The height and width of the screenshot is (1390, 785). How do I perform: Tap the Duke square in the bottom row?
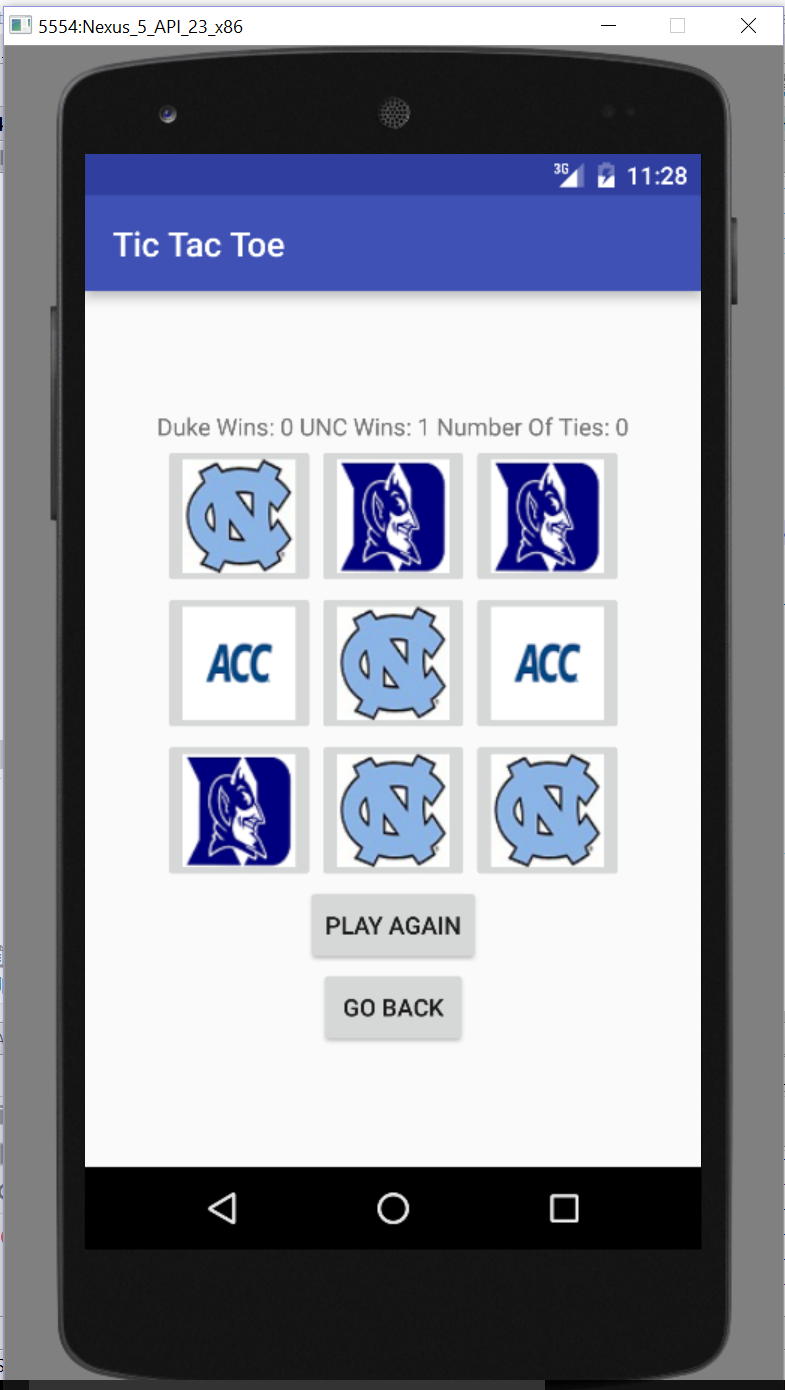[x=239, y=810]
